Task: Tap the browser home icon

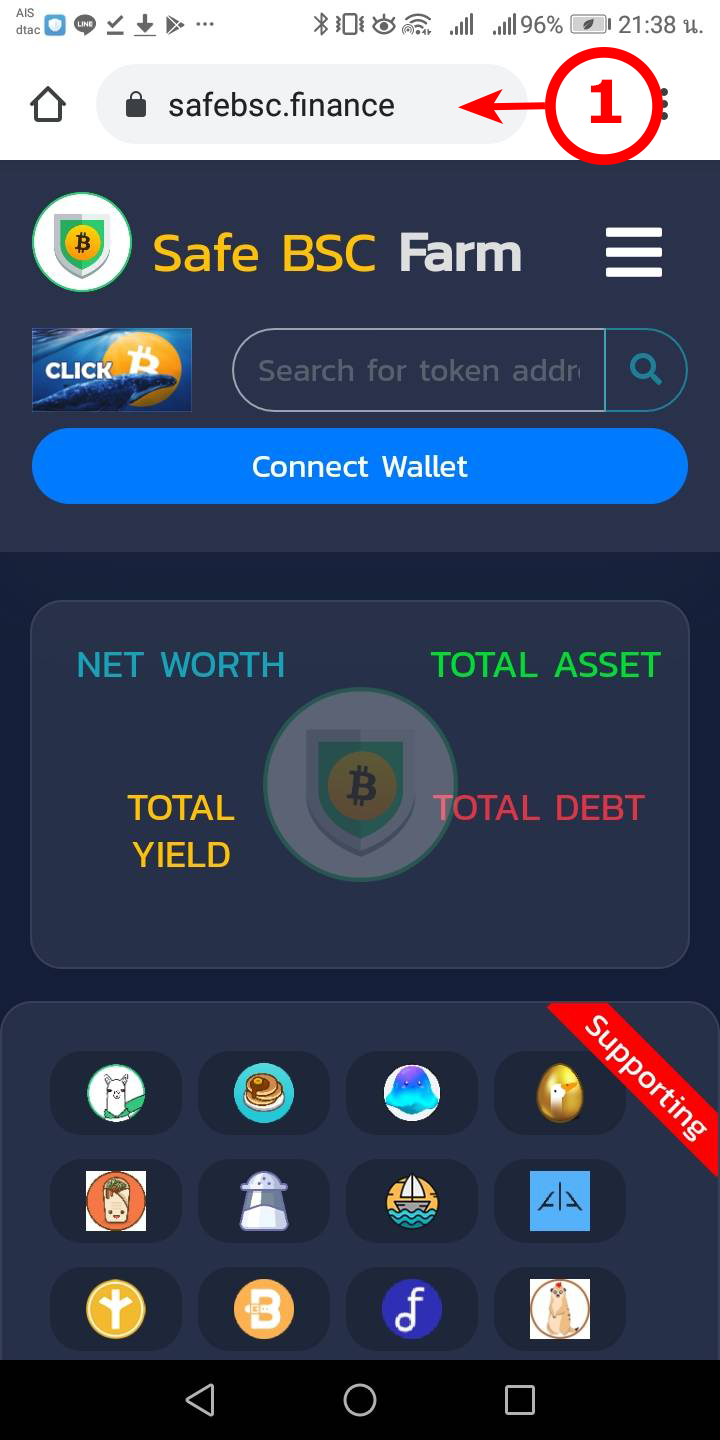Action: click(x=48, y=104)
